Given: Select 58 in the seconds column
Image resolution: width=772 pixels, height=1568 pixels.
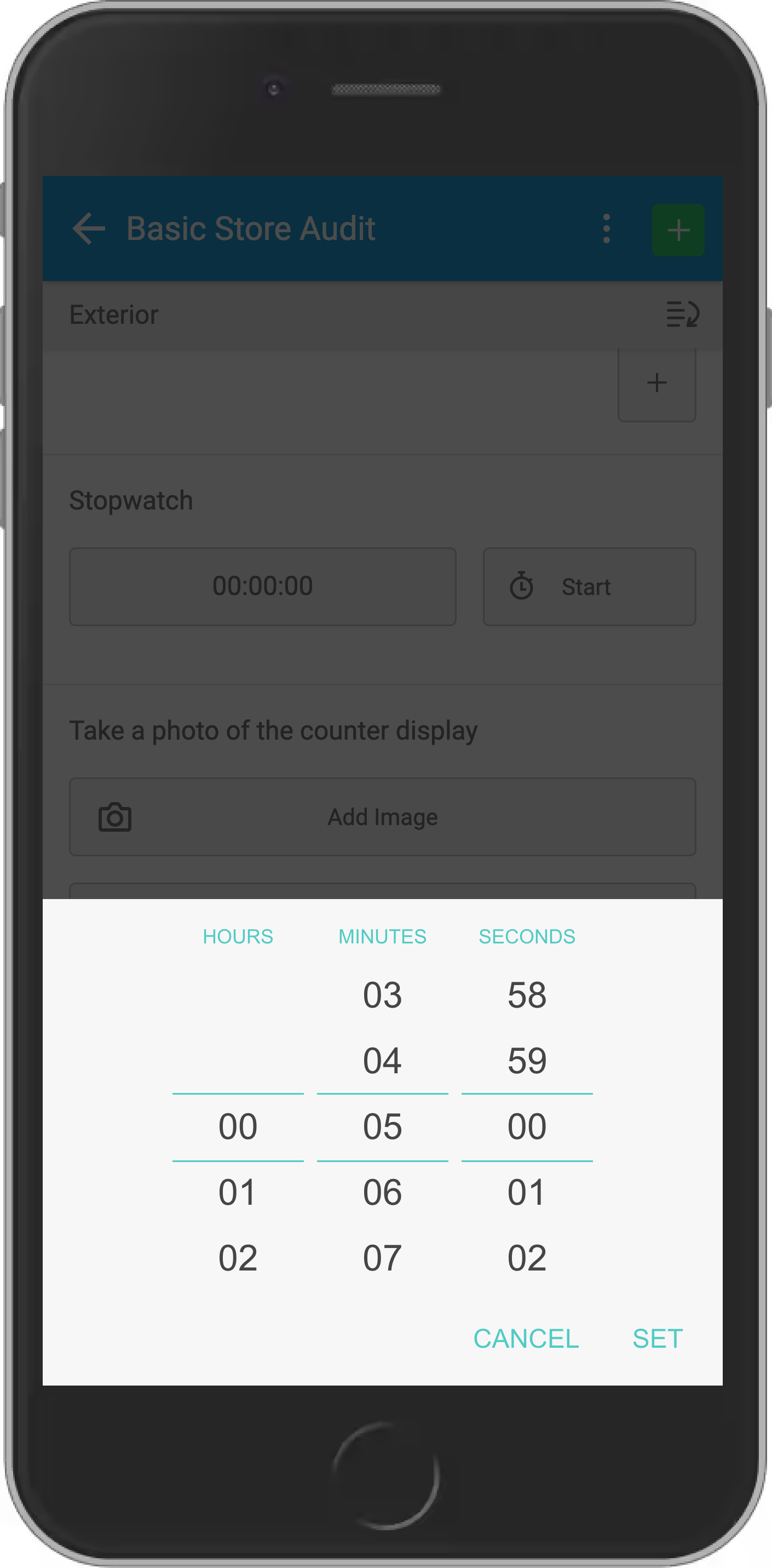Looking at the screenshot, I should [527, 994].
